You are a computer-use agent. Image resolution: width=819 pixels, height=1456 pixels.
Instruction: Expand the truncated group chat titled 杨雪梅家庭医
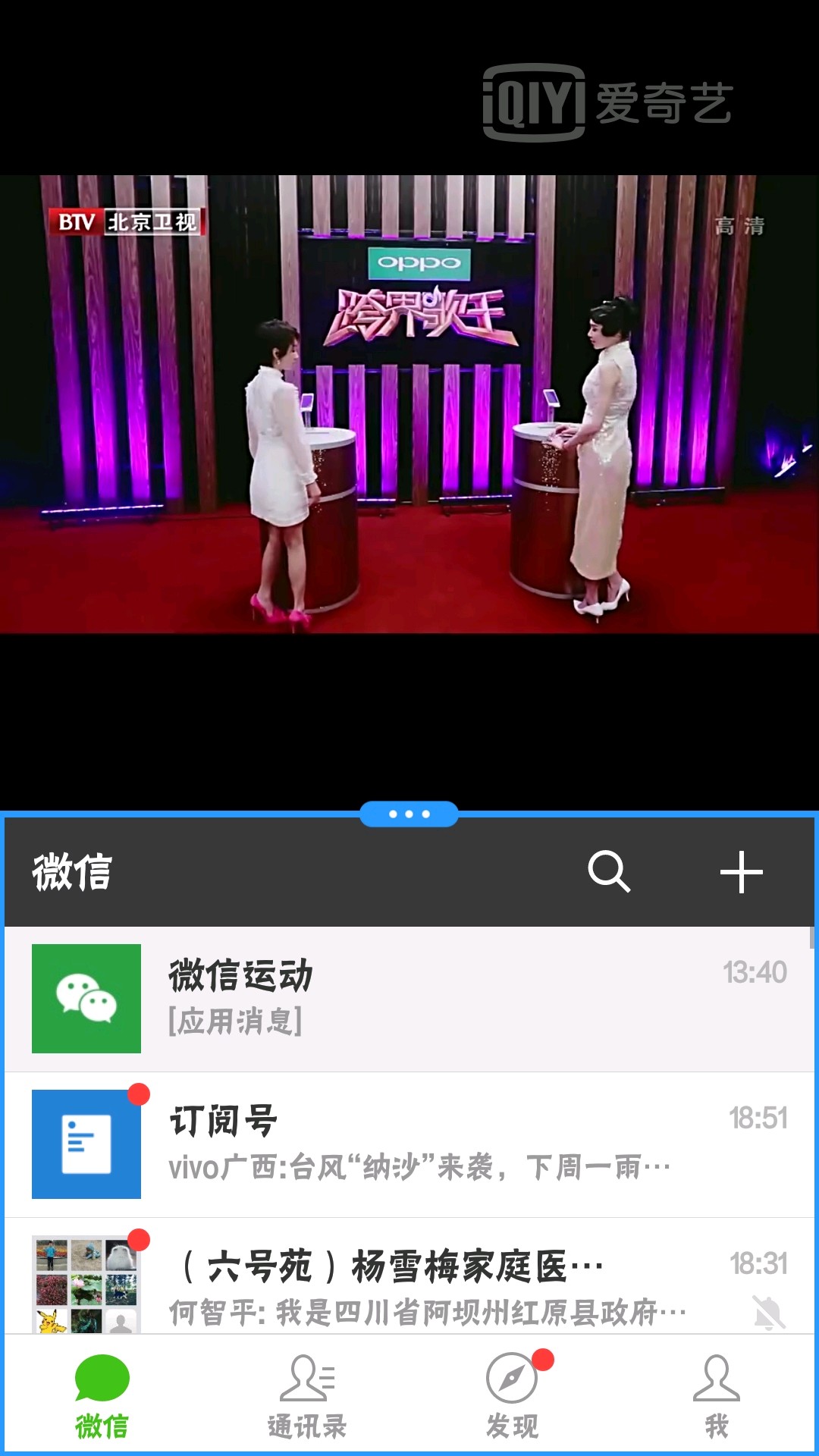[x=387, y=1261]
